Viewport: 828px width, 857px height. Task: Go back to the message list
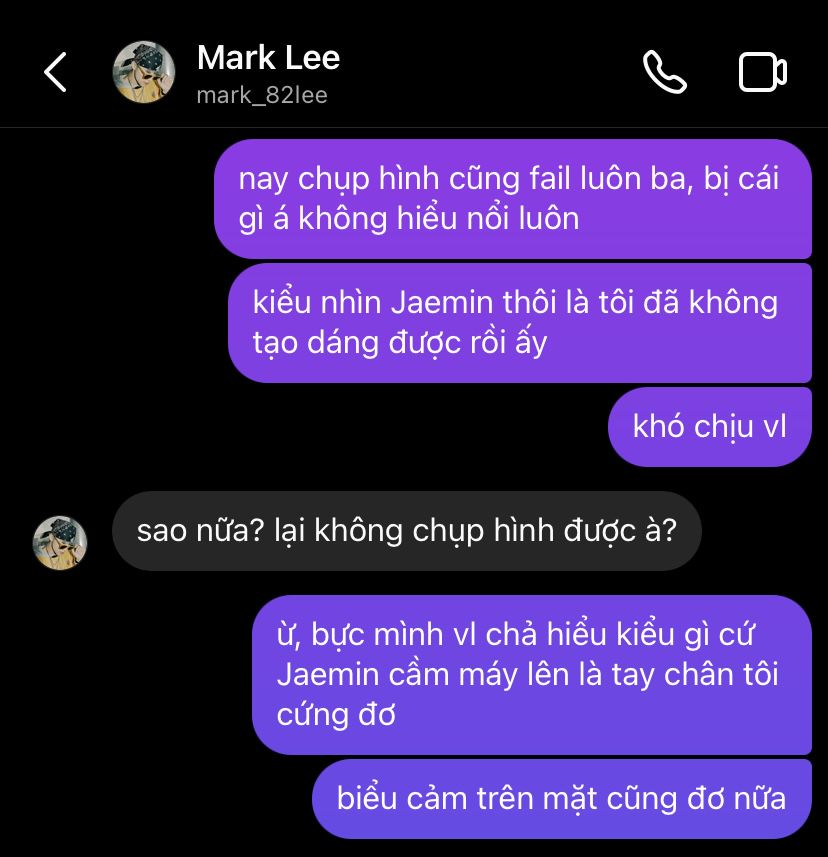click(55, 72)
